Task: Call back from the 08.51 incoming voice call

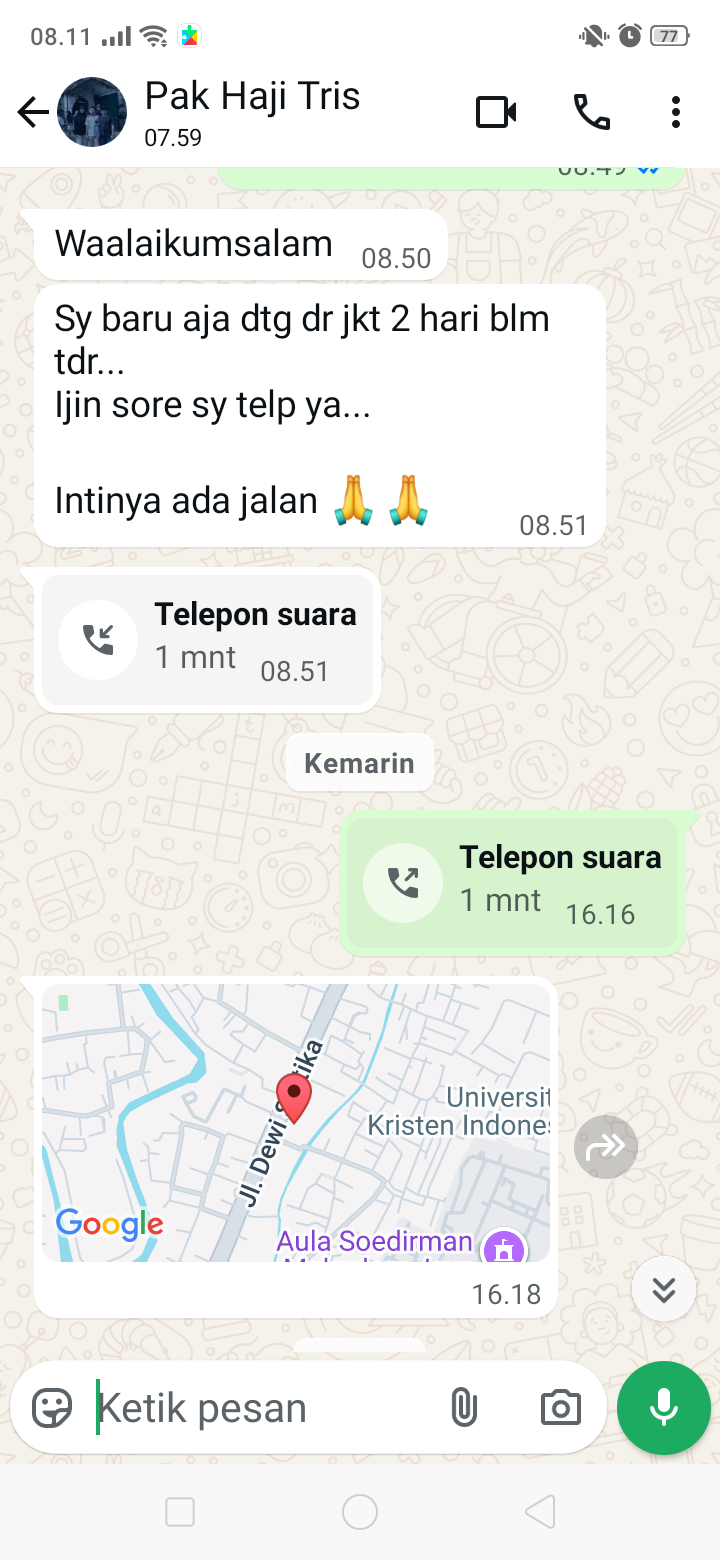Action: pos(207,640)
